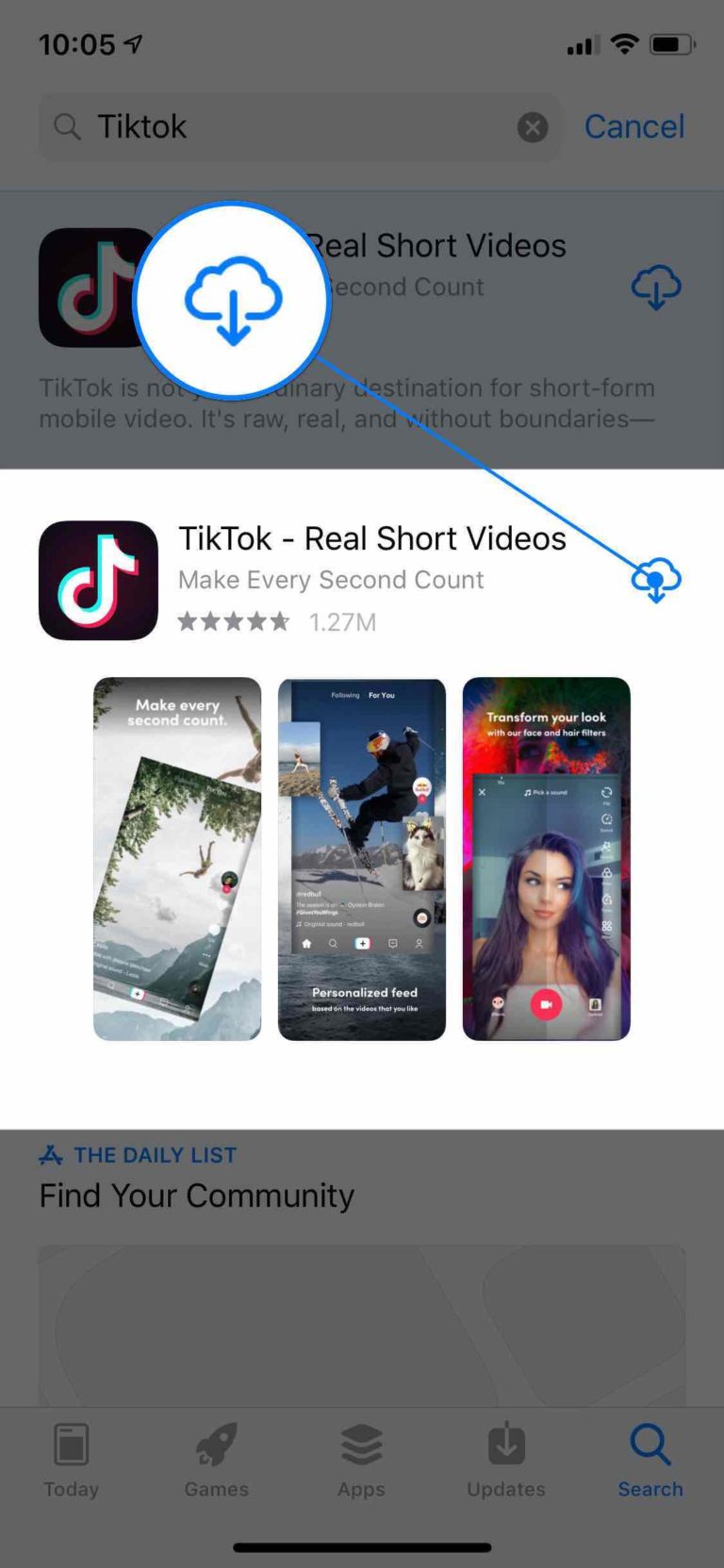724x1568 pixels.
Task: Clear the Tiktok search text
Action: pos(533,127)
